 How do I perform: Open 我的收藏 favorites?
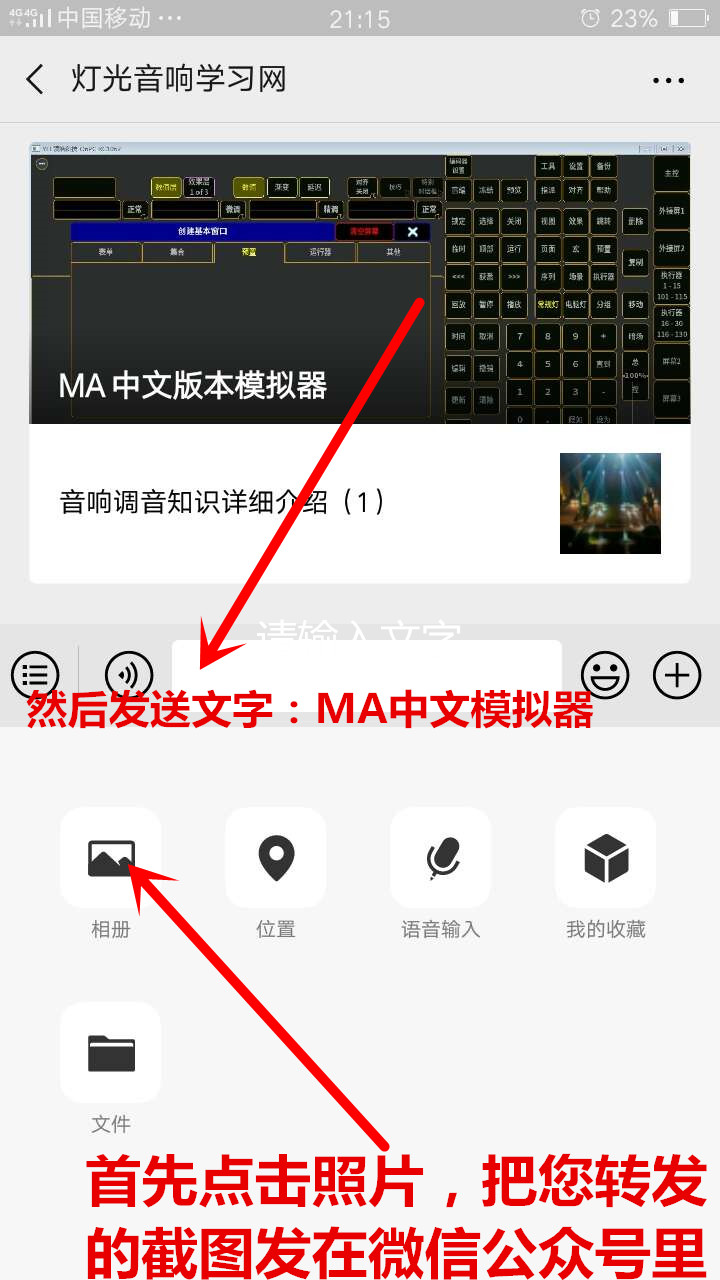pos(606,858)
